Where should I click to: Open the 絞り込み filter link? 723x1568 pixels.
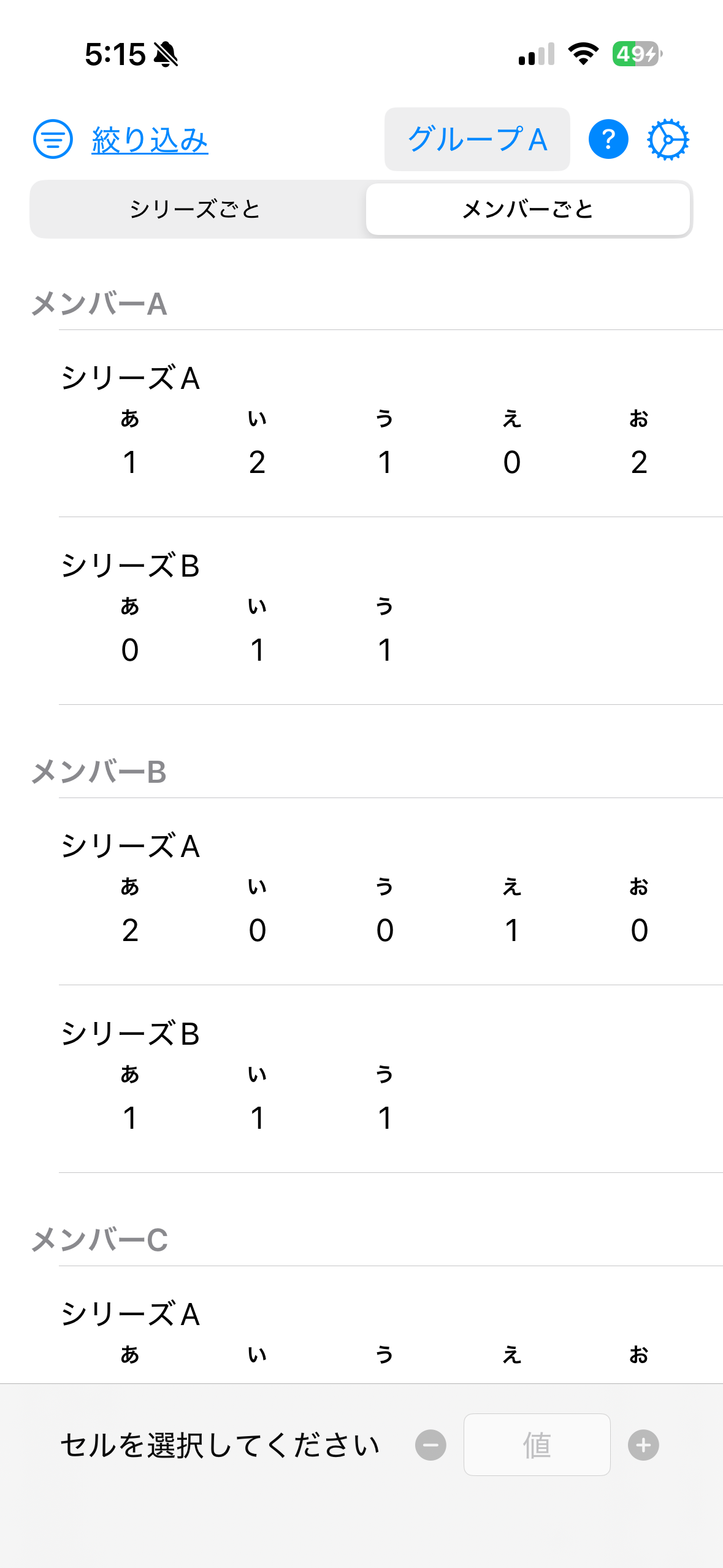point(150,140)
